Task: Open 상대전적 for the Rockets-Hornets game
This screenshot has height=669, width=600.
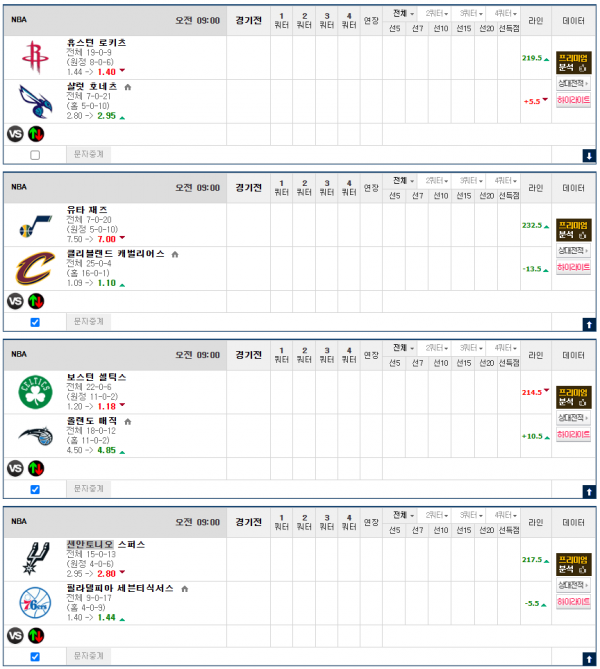Action: pyautogui.click(x=574, y=84)
